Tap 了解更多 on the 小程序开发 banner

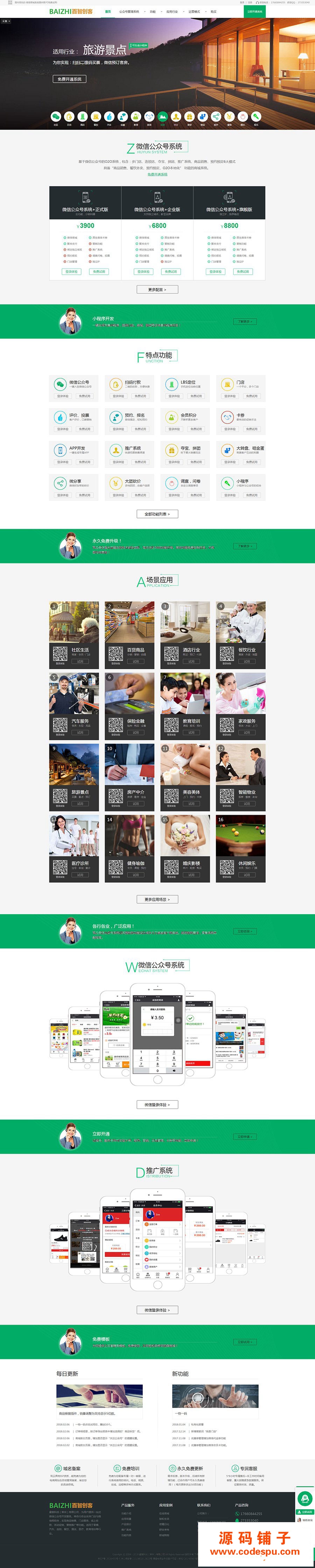click(244, 321)
